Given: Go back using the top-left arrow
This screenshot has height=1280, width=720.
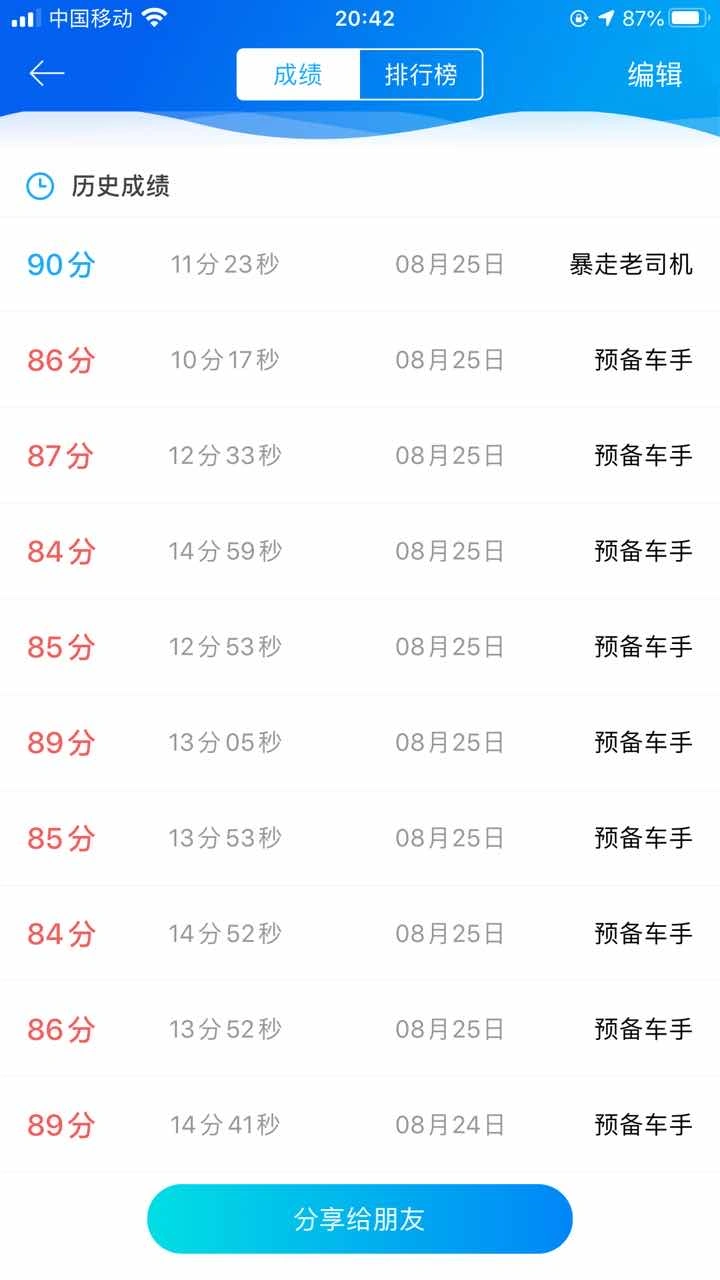Looking at the screenshot, I should (46, 73).
